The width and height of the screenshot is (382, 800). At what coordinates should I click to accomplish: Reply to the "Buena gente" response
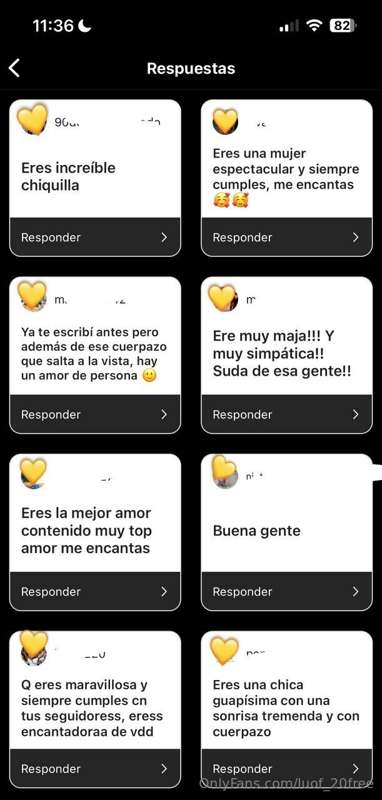287,591
